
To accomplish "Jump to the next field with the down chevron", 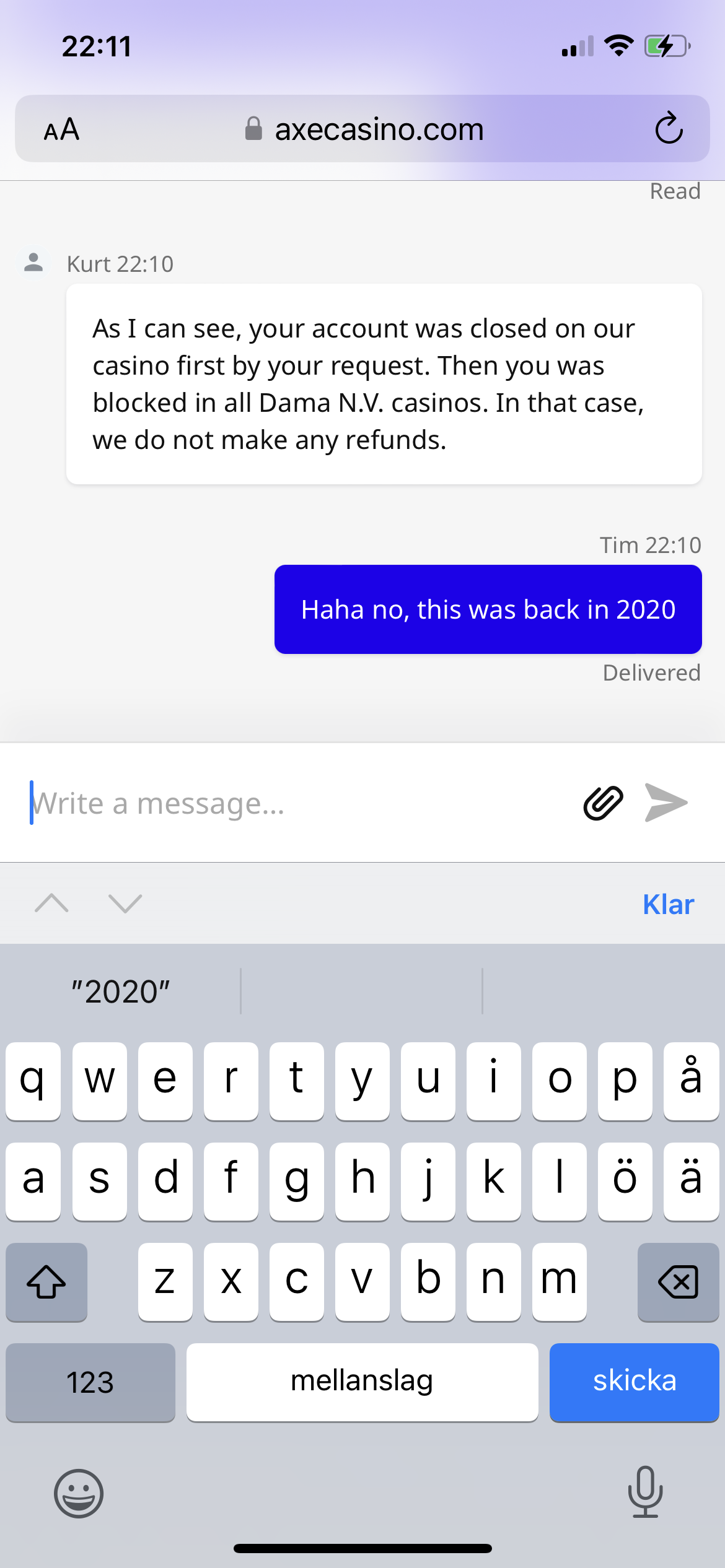I will [x=125, y=904].
